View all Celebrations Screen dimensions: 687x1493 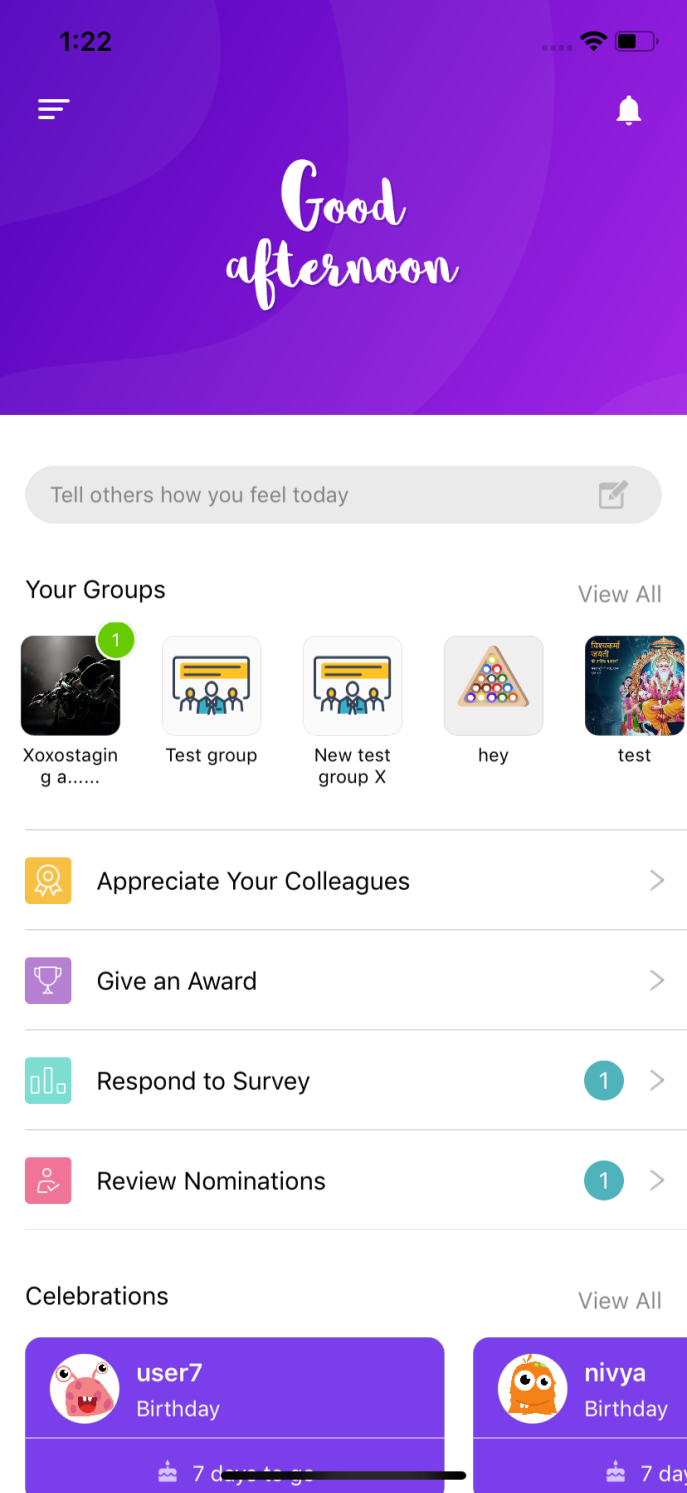619,1300
